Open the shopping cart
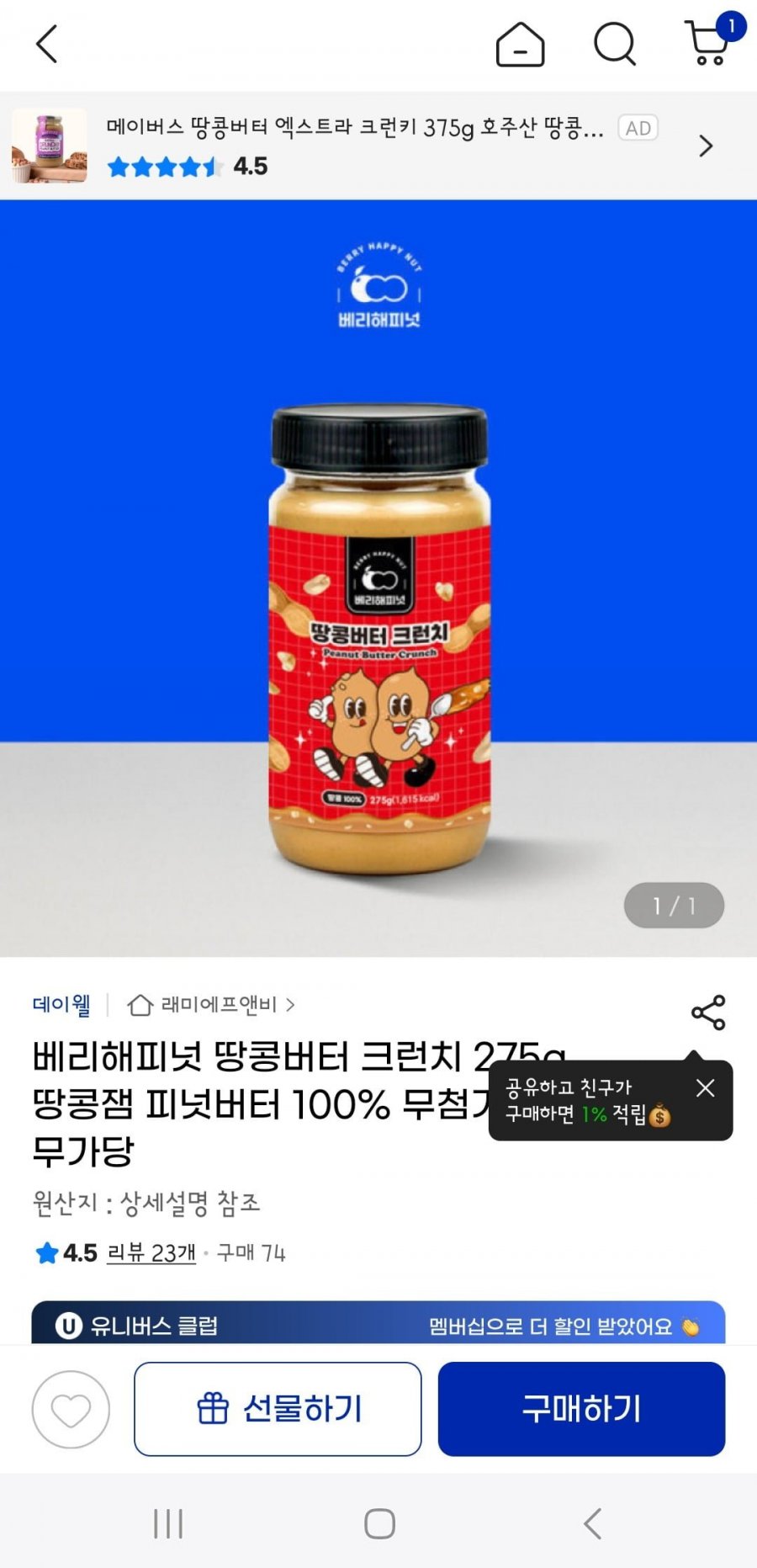Viewport: 757px width, 1568px height. tap(708, 44)
